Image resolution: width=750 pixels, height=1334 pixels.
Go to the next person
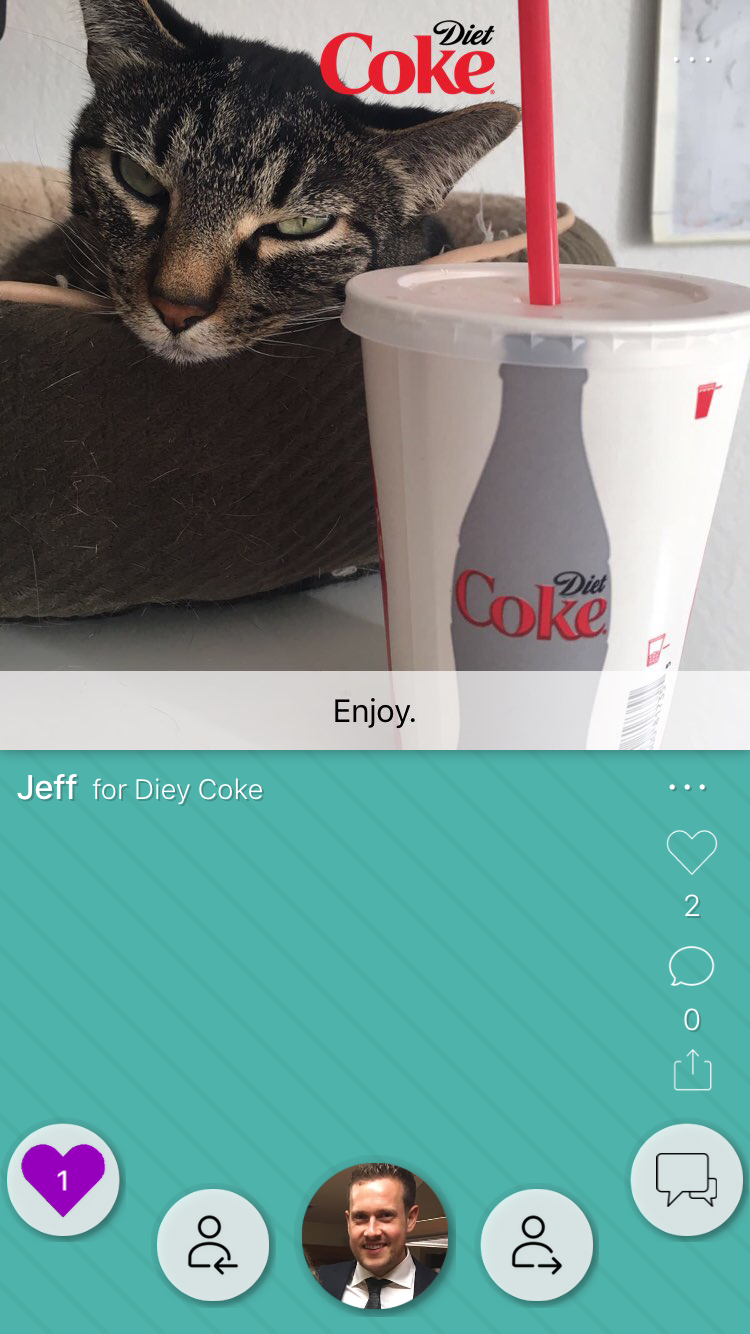click(537, 1245)
